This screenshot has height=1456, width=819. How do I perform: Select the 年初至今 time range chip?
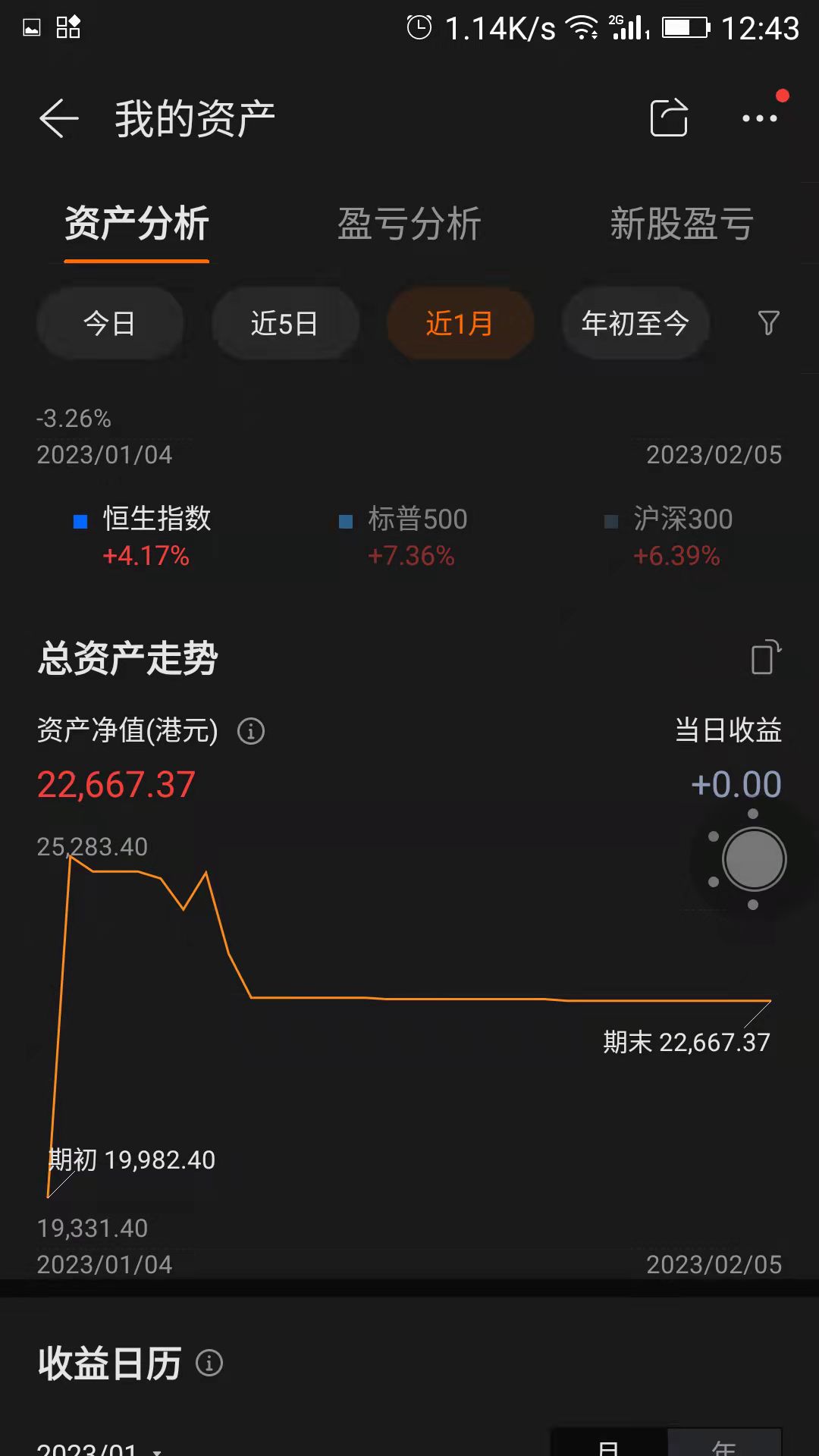tap(635, 324)
